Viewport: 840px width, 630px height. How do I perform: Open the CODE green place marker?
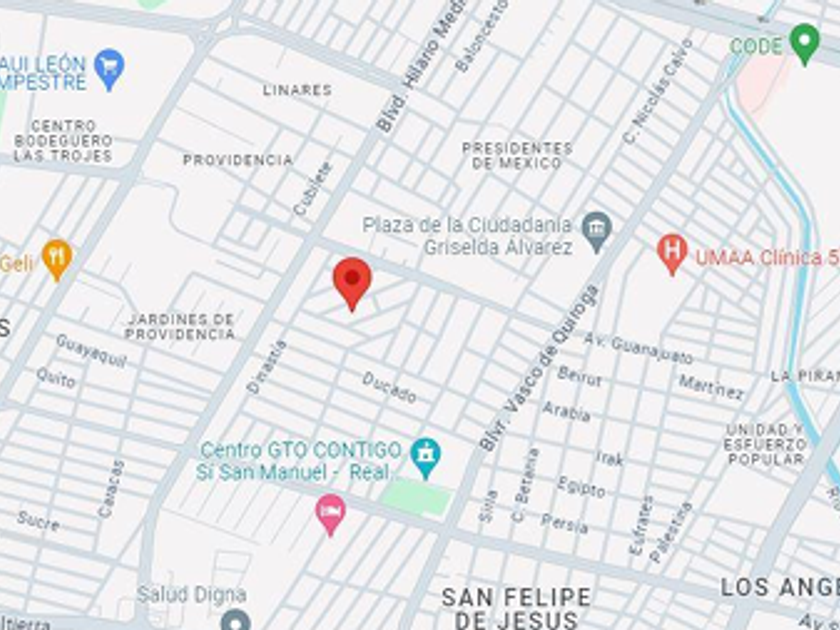(x=805, y=44)
